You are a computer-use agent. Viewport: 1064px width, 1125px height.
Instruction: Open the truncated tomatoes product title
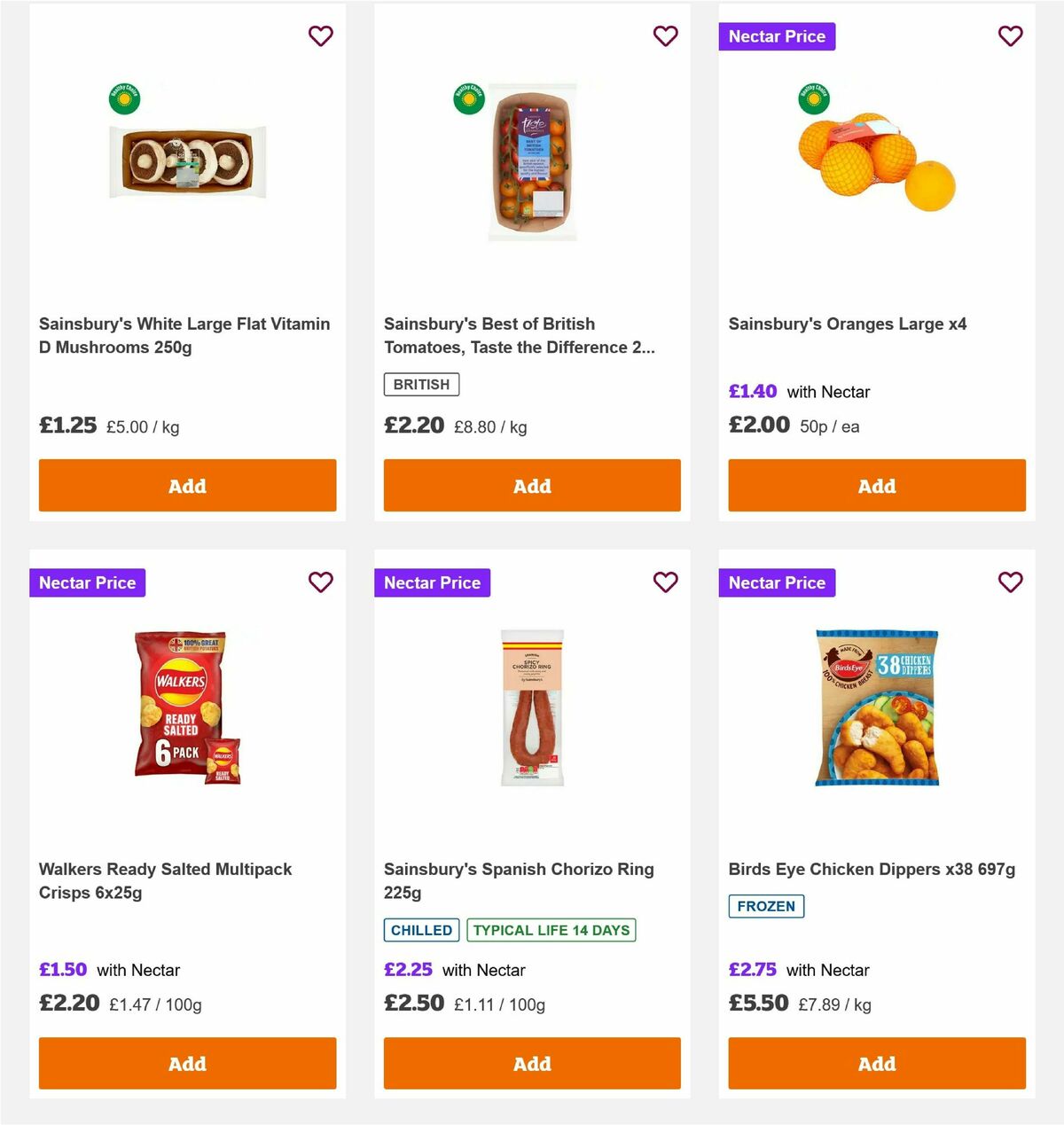520,335
